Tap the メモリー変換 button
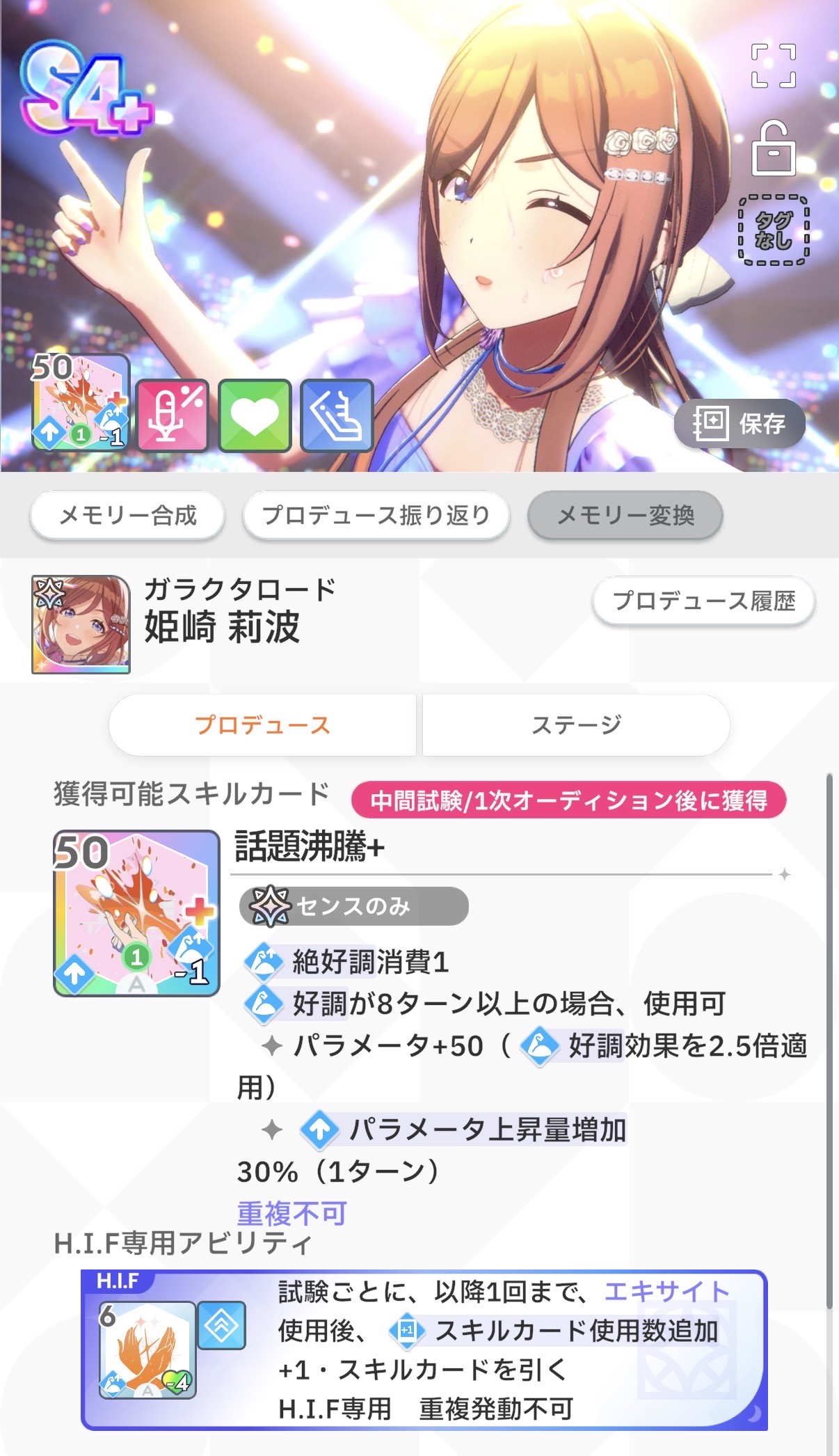Image resolution: width=839 pixels, height=1456 pixels. pyautogui.click(x=625, y=516)
